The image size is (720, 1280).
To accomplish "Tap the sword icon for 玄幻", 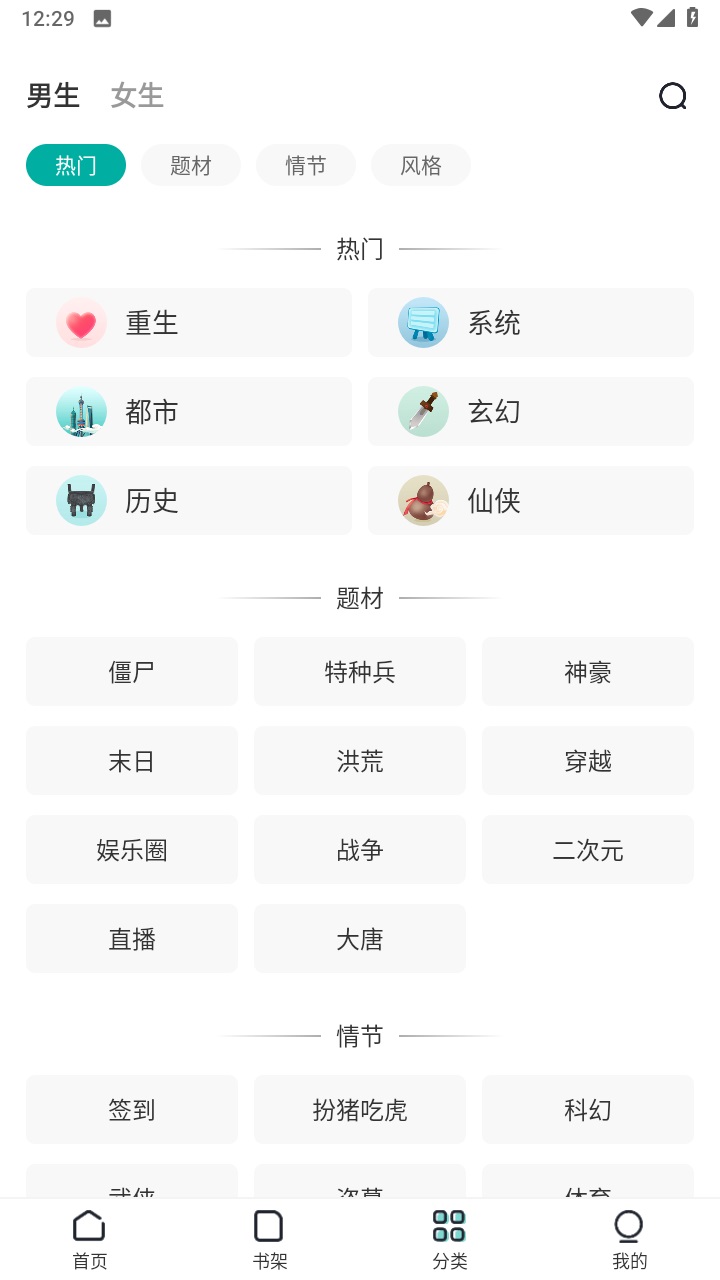I will [x=423, y=411].
